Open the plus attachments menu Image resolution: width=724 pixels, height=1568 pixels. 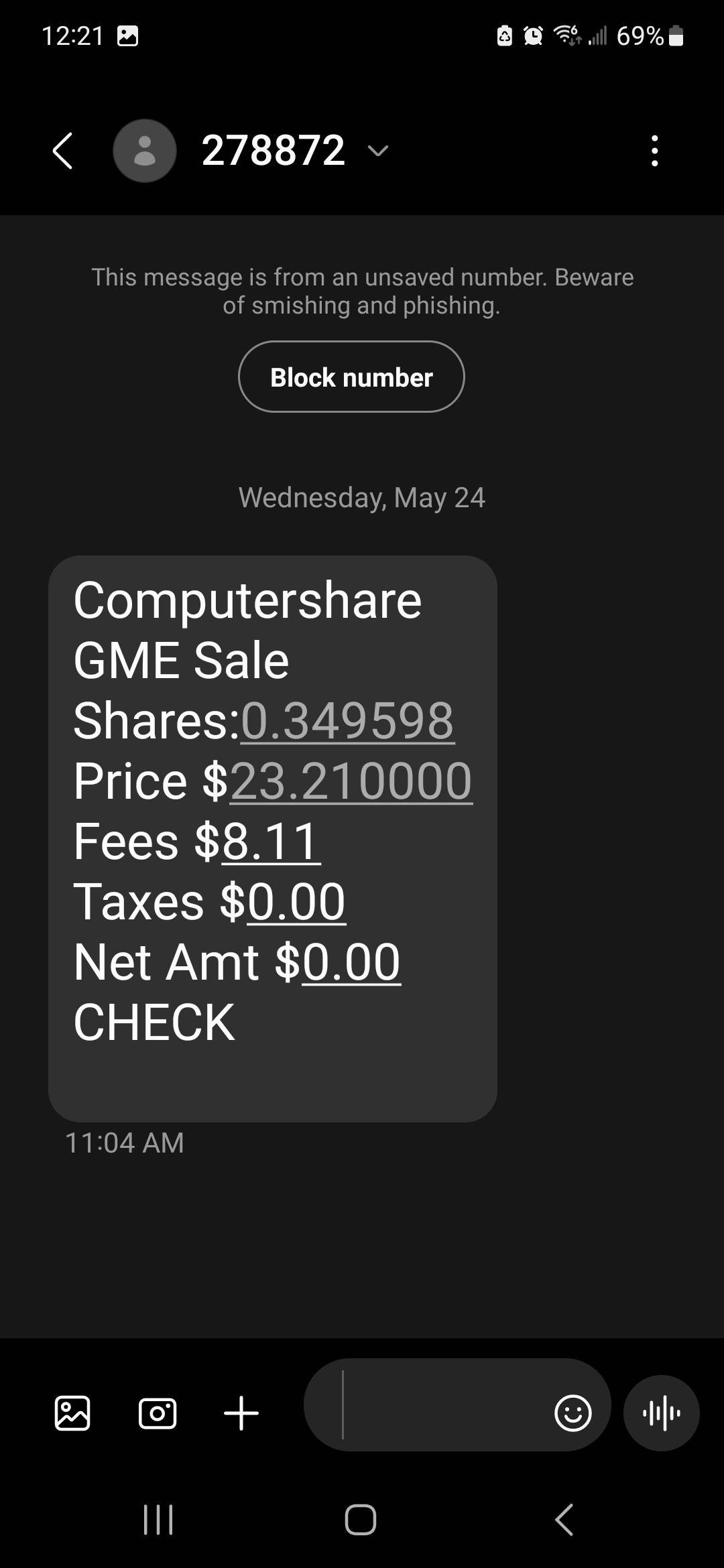tap(241, 1413)
